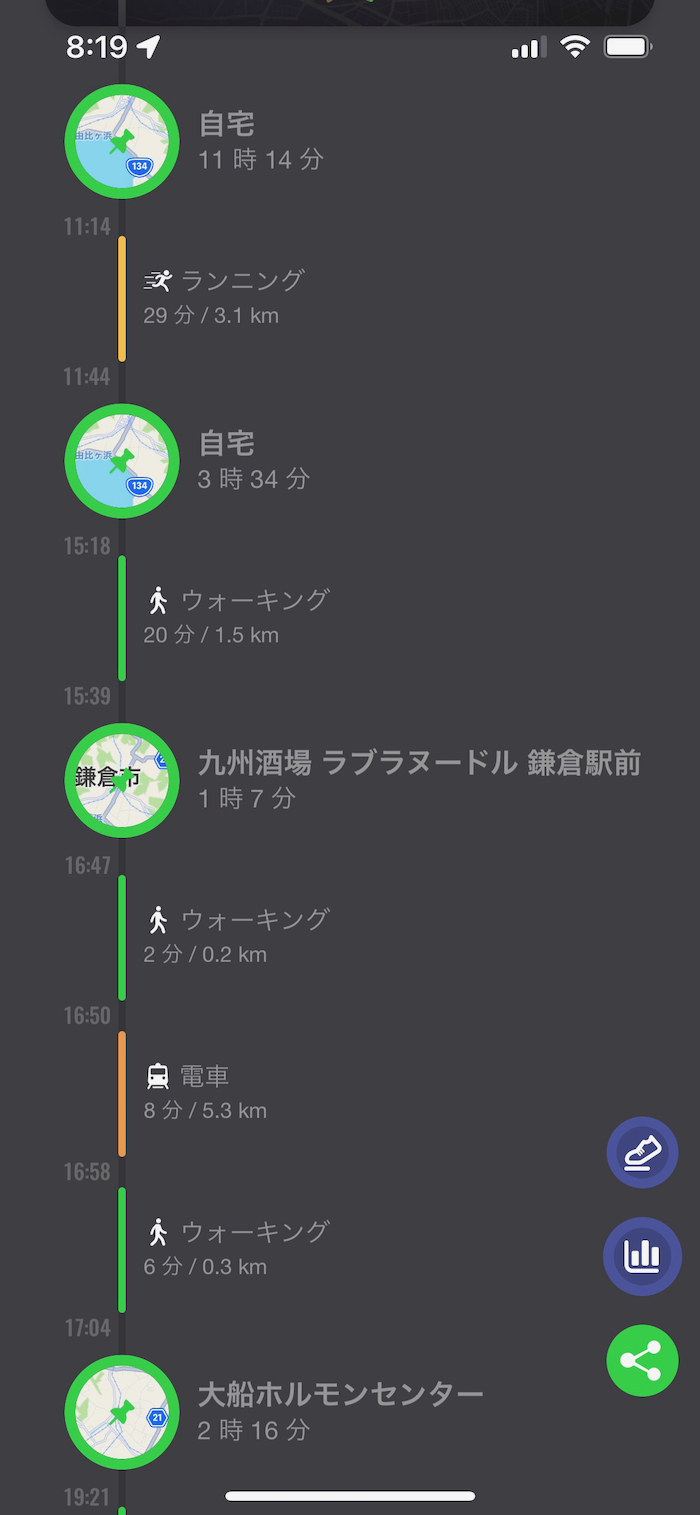The height and width of the screenshot is (1515, 700).
Task: View the ウォーキング 20 分 / 1.5 km segment
Action: pyautogui.click(x=236, y=617)
